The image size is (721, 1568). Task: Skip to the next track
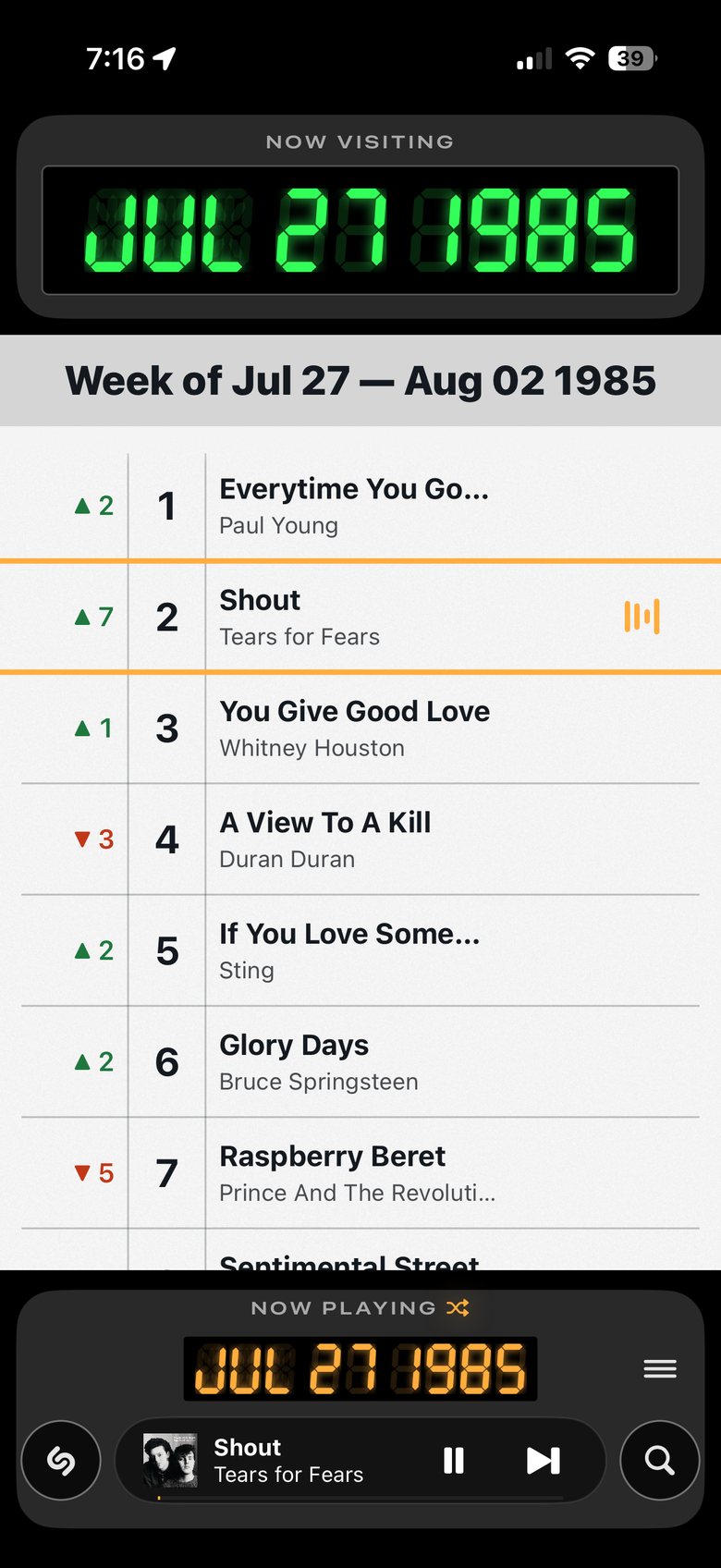(x=543, y=1461)
